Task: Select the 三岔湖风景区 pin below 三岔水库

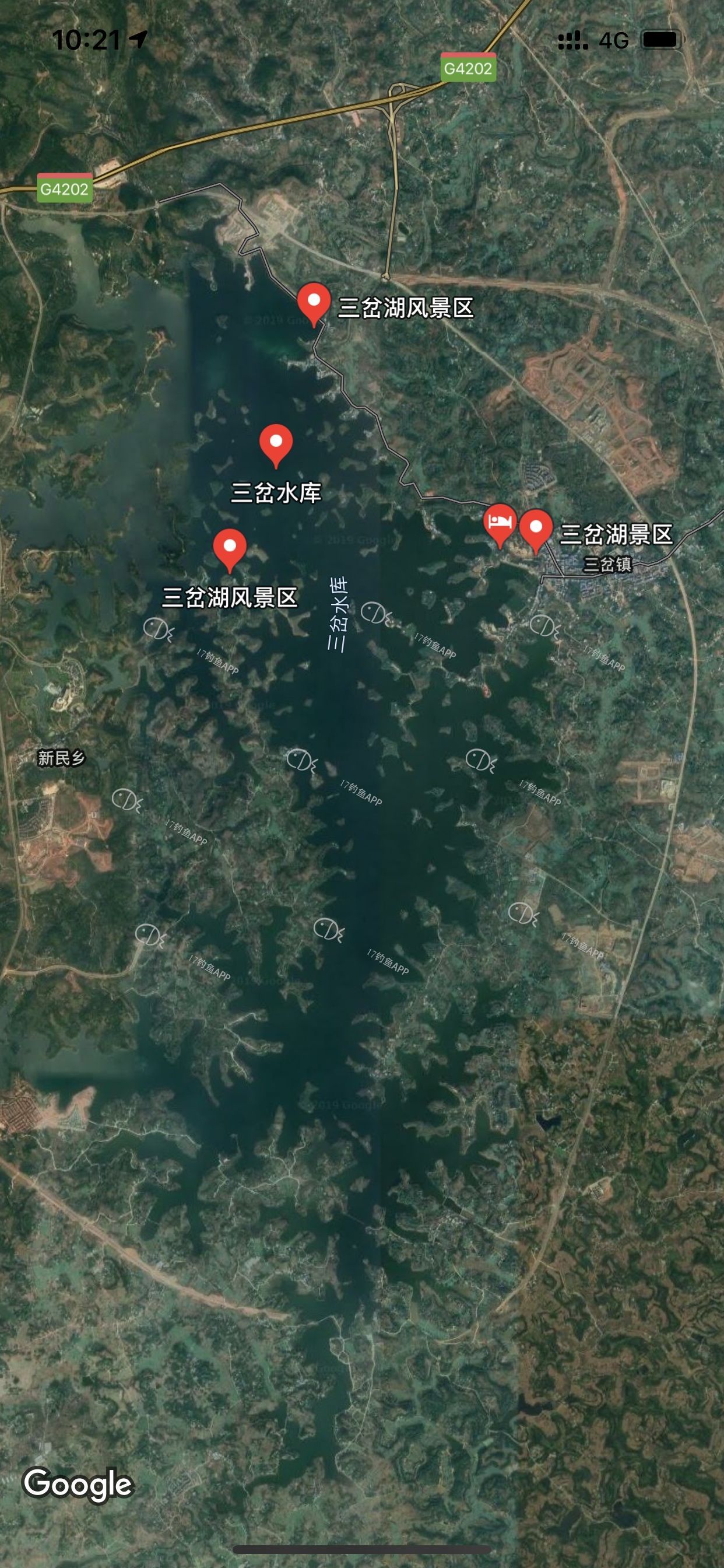Action: [x=230, y=550]
